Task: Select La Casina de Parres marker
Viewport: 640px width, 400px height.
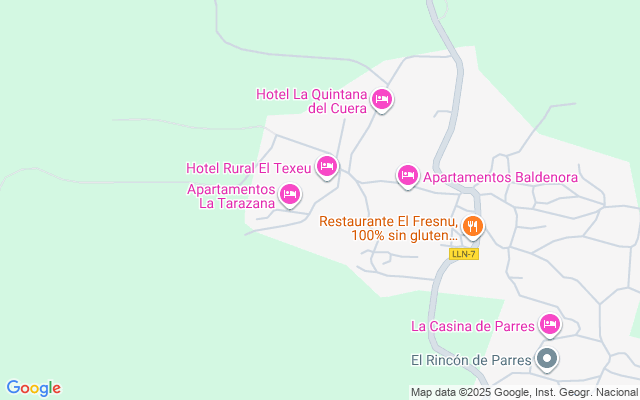Action: [x=549, y=323]
